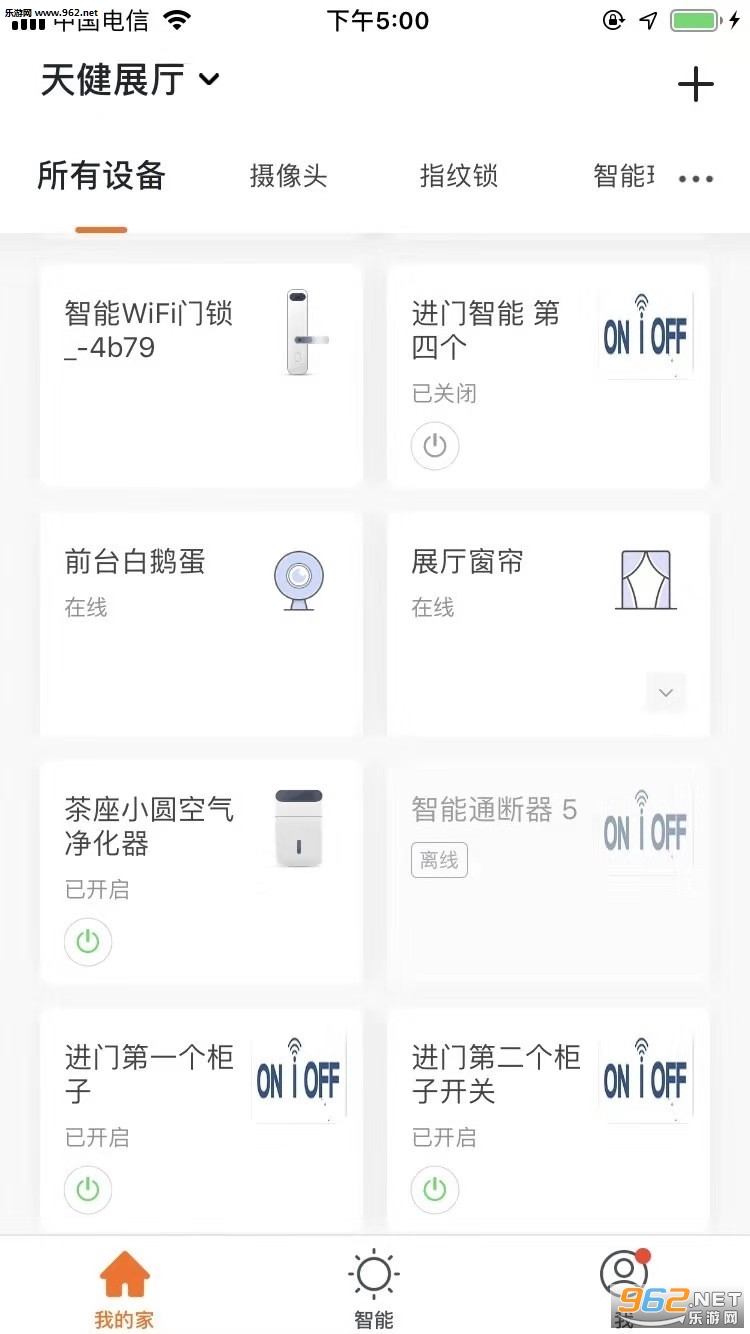
Task: Open the 智能 bottom tab
Action: (x=374, y=1291)
